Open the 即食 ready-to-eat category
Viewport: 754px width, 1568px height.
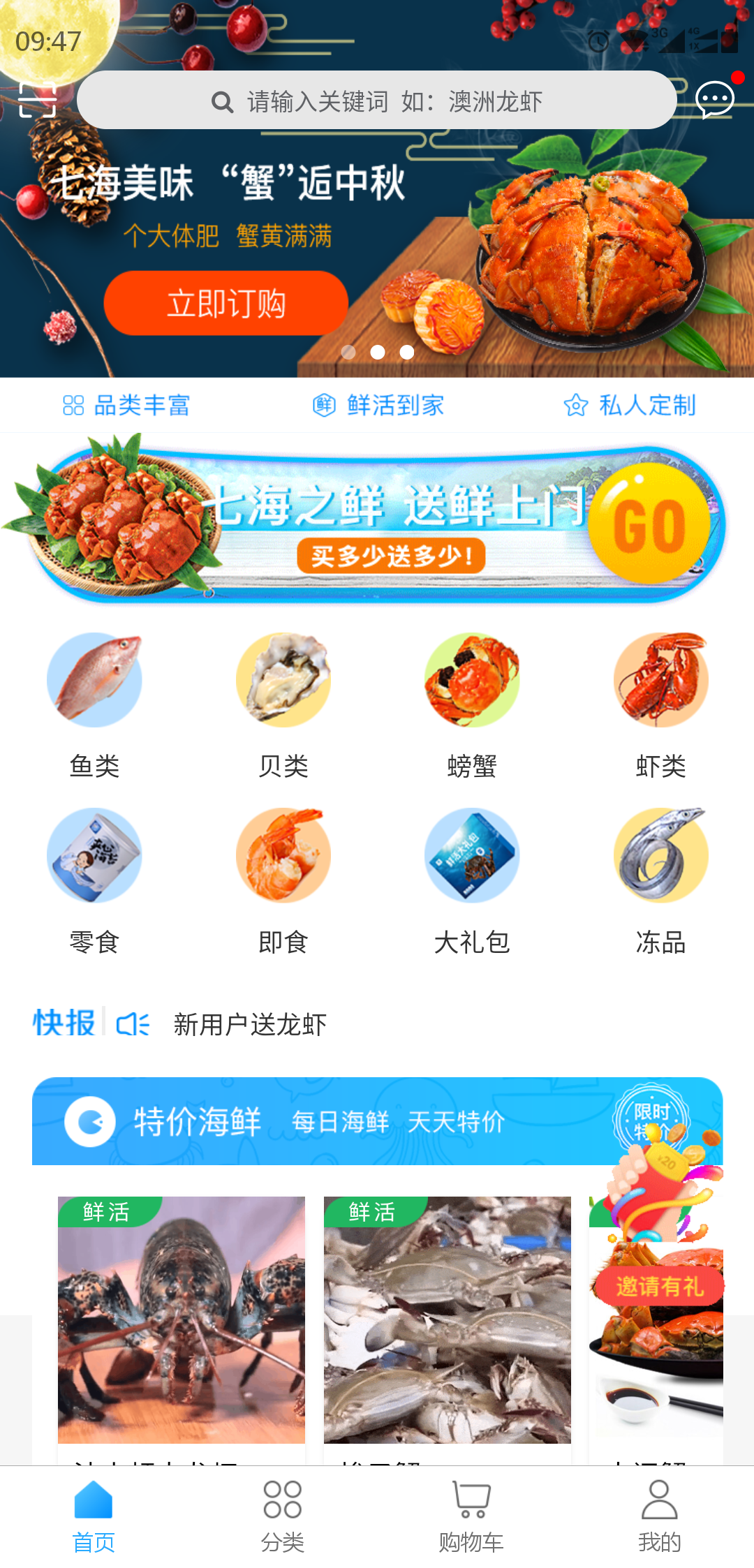[x=283, y=881]
